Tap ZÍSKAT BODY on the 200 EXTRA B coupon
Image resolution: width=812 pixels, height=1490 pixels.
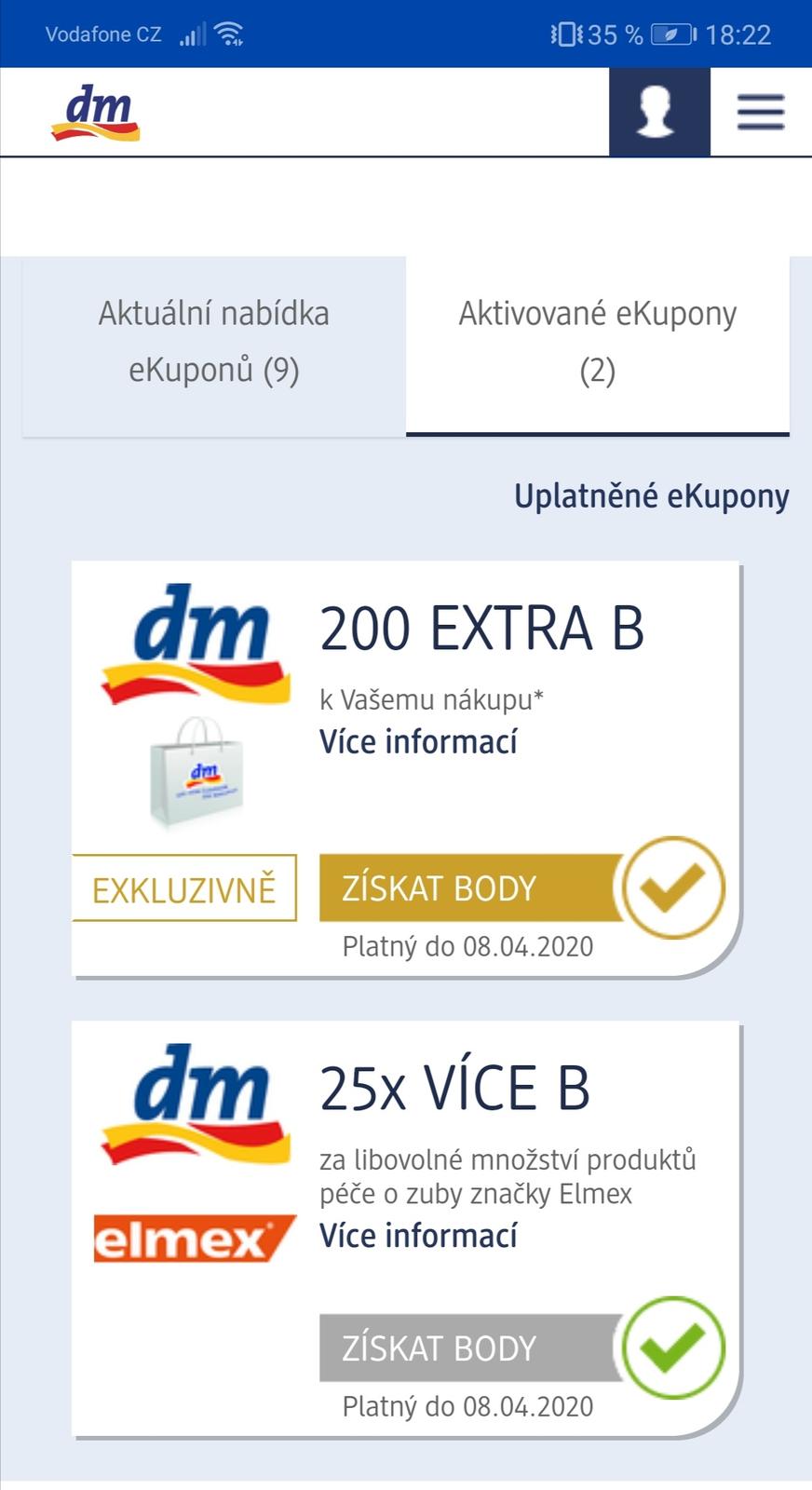click(x=470, y=888)
